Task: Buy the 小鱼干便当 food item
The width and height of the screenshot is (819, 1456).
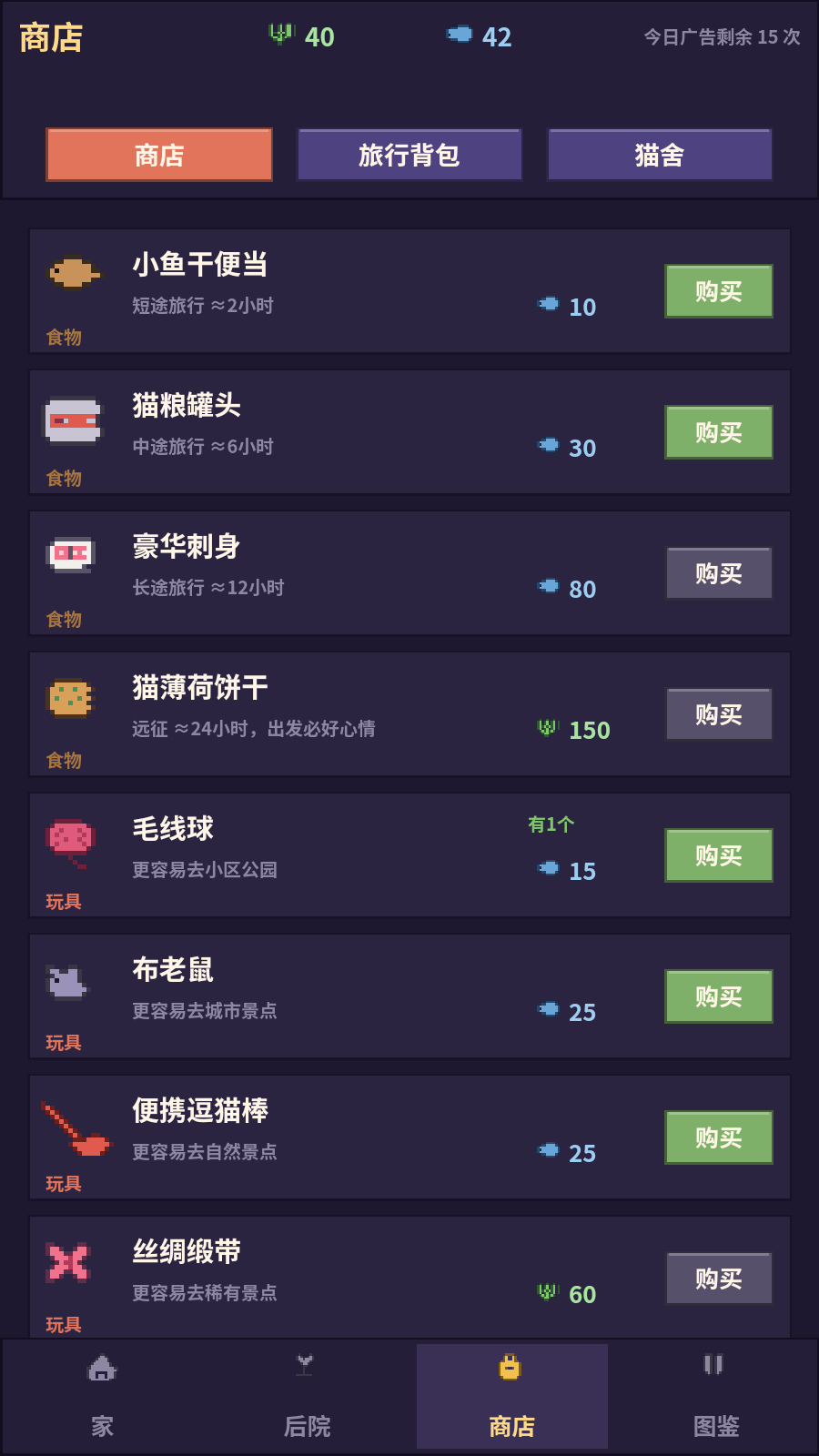Action: click(x=719, y=291)
